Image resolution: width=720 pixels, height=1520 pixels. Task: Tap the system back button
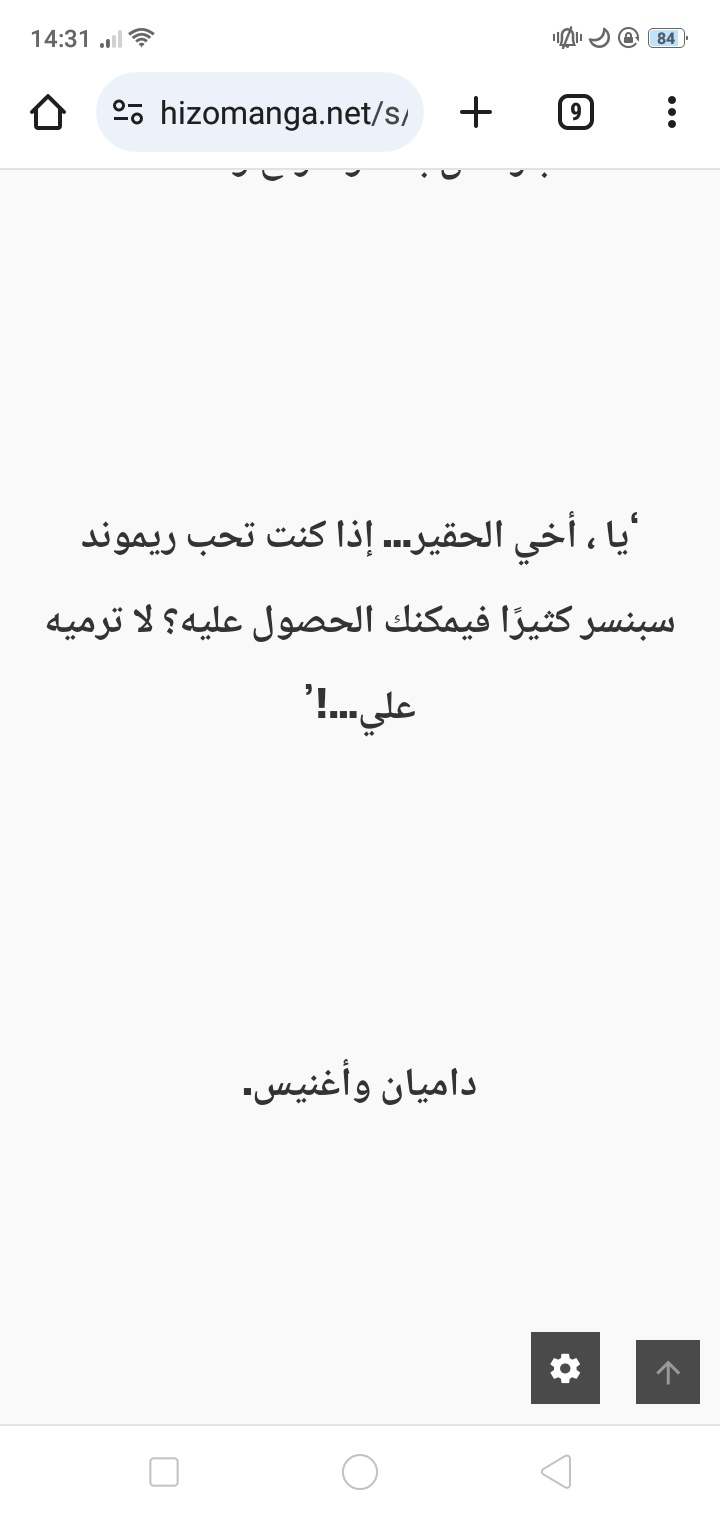556,1472
